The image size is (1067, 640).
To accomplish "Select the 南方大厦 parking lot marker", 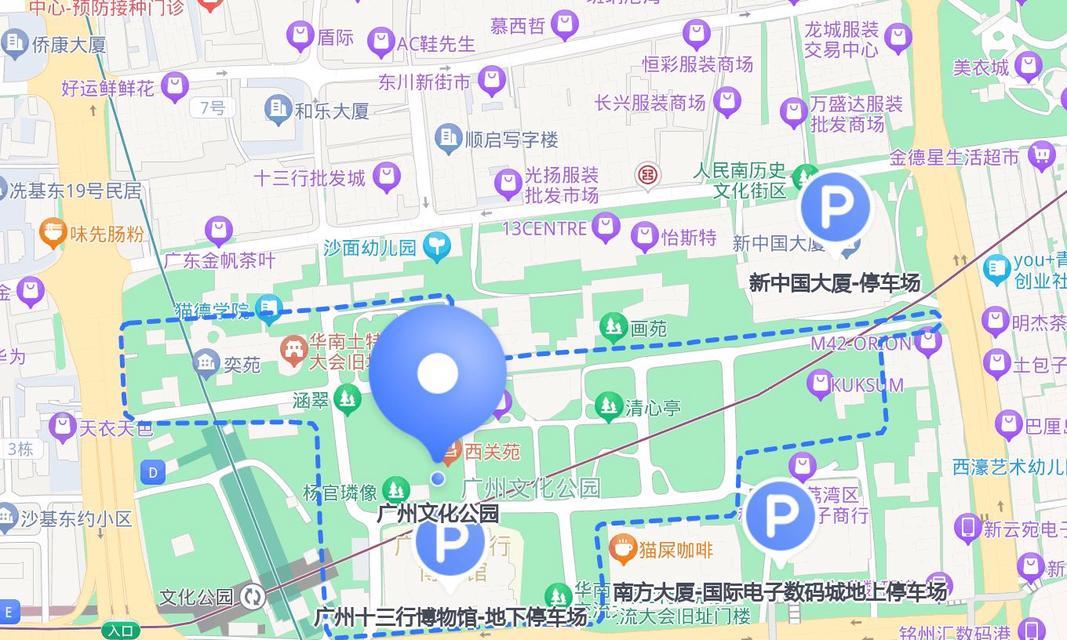I will [780, 516].
